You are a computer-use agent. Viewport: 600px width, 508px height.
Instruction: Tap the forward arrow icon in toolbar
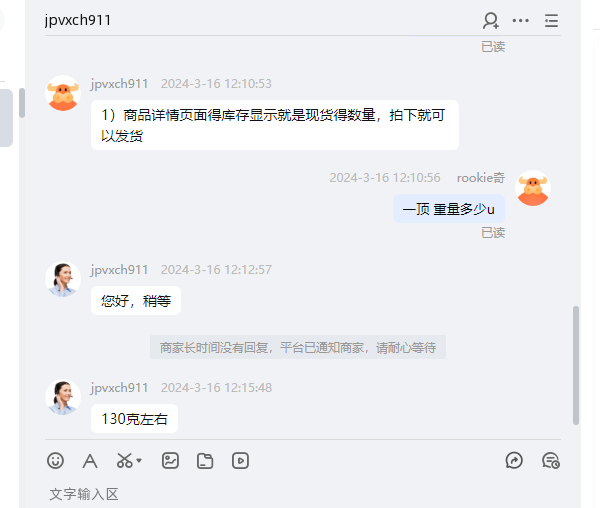click(x=514, y=461)
